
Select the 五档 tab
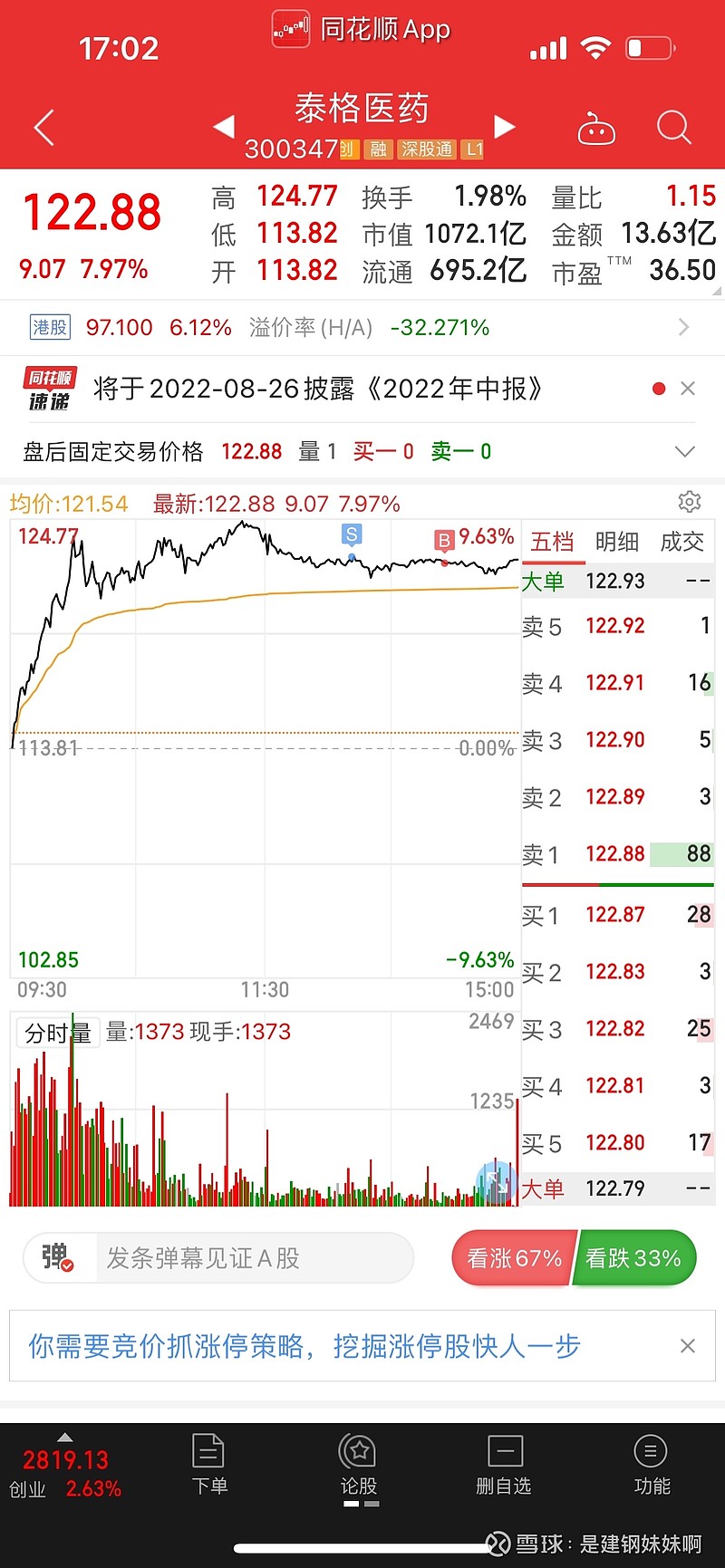[x=552, y=542]
